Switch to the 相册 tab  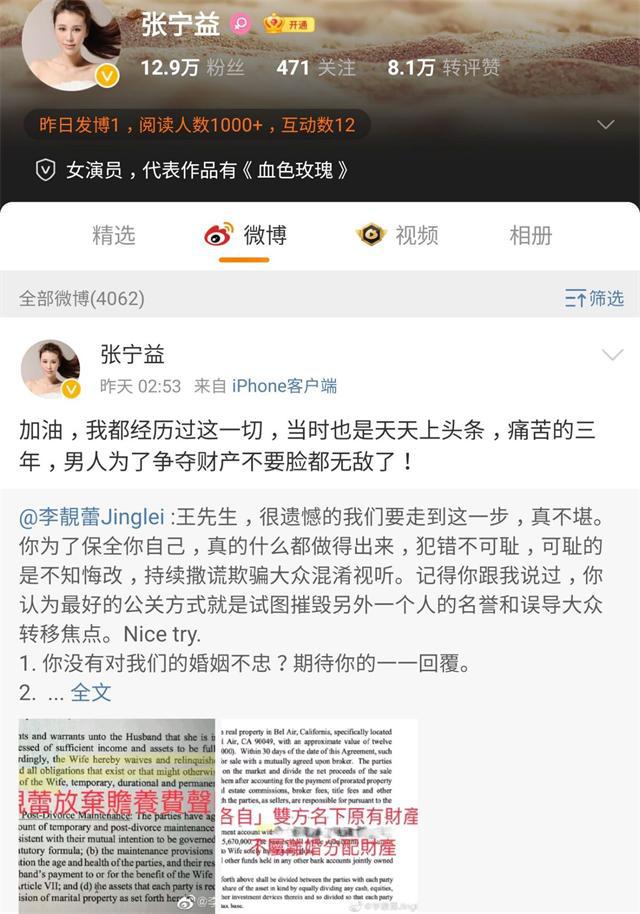click(x=530, y=235)
